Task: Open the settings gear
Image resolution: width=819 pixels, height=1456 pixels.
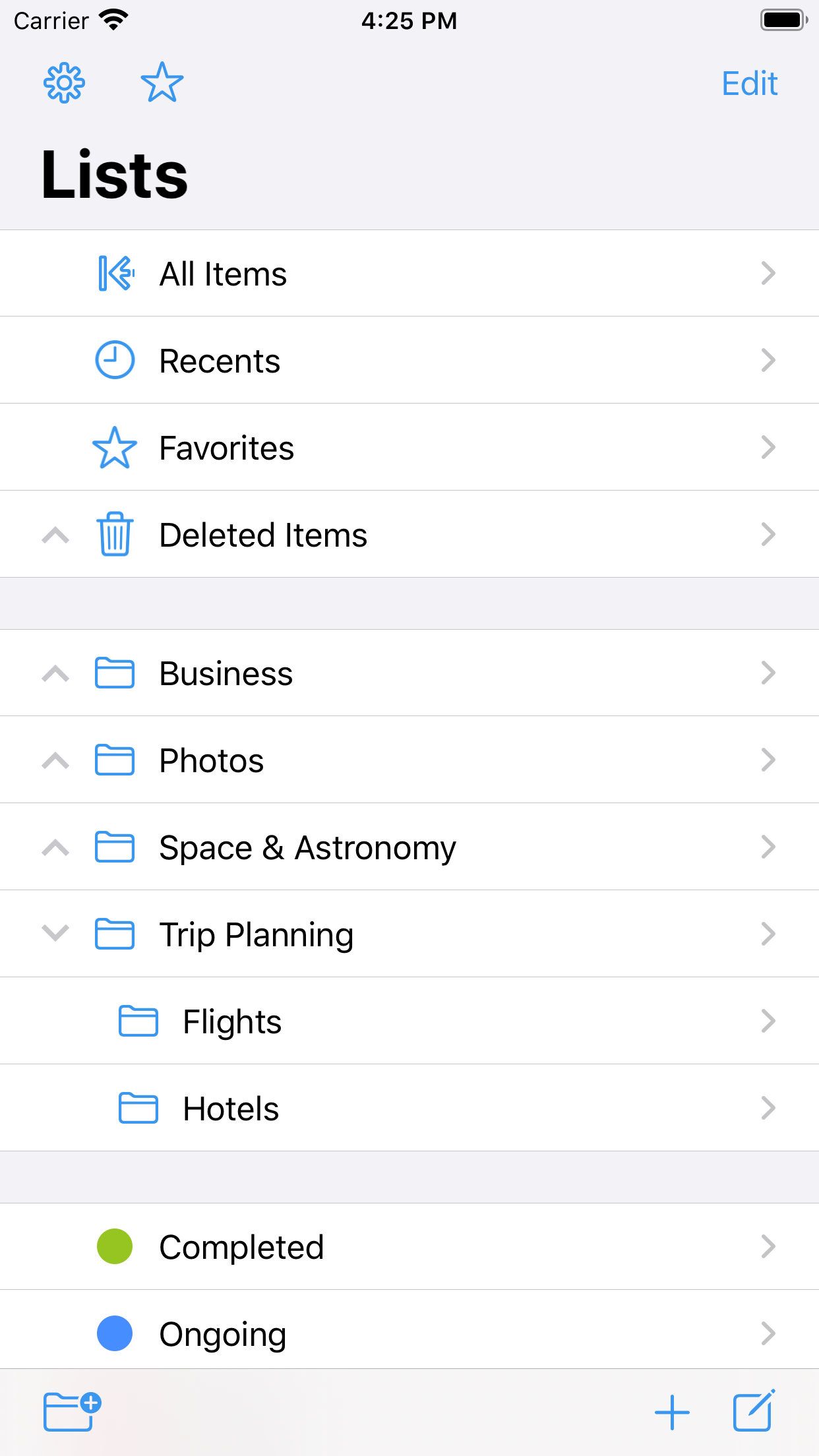Action: (x=64, y=83)
